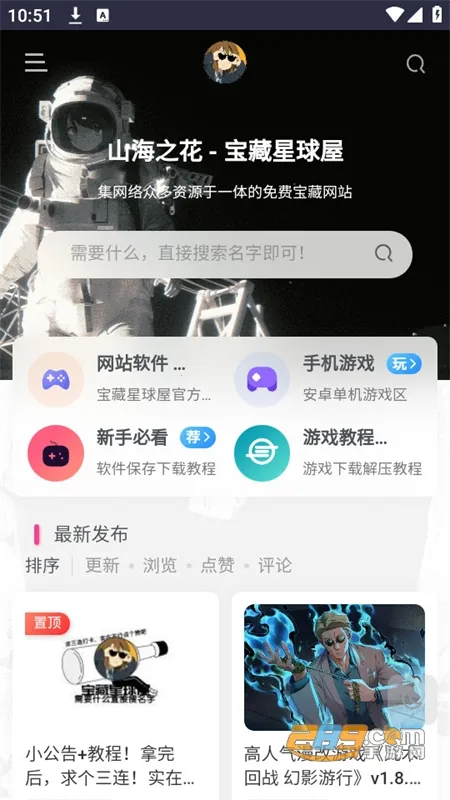
Task: Open 手机游戏 category
Action: tap(329, 379)
